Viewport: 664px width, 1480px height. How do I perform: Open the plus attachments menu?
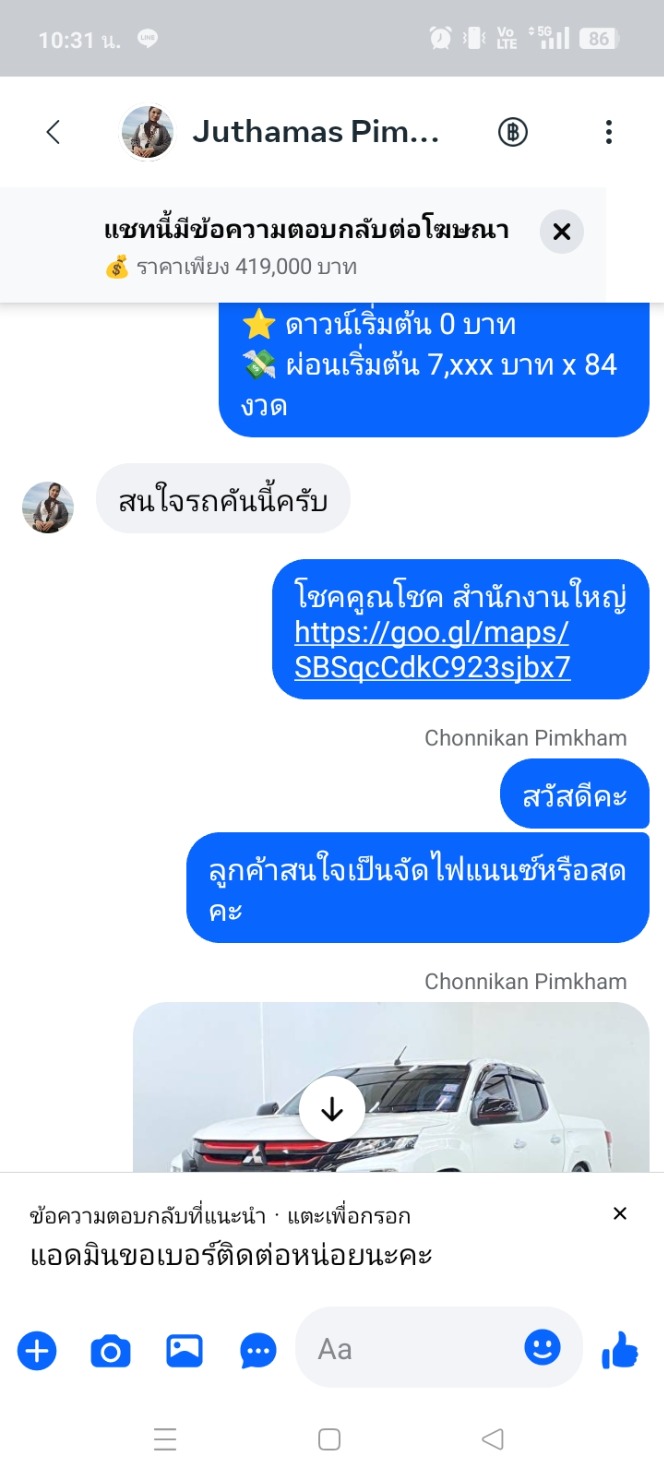click(37, 1351)
